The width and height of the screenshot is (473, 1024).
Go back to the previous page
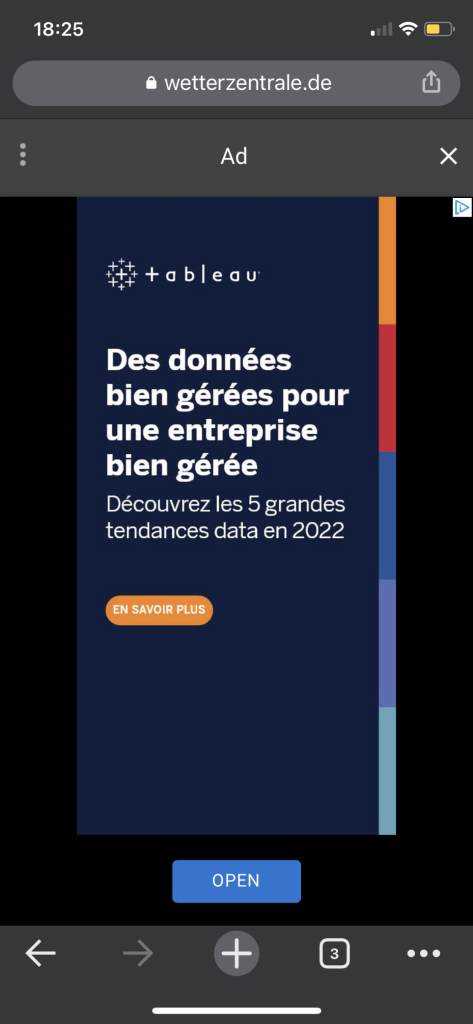click(41, 954)
